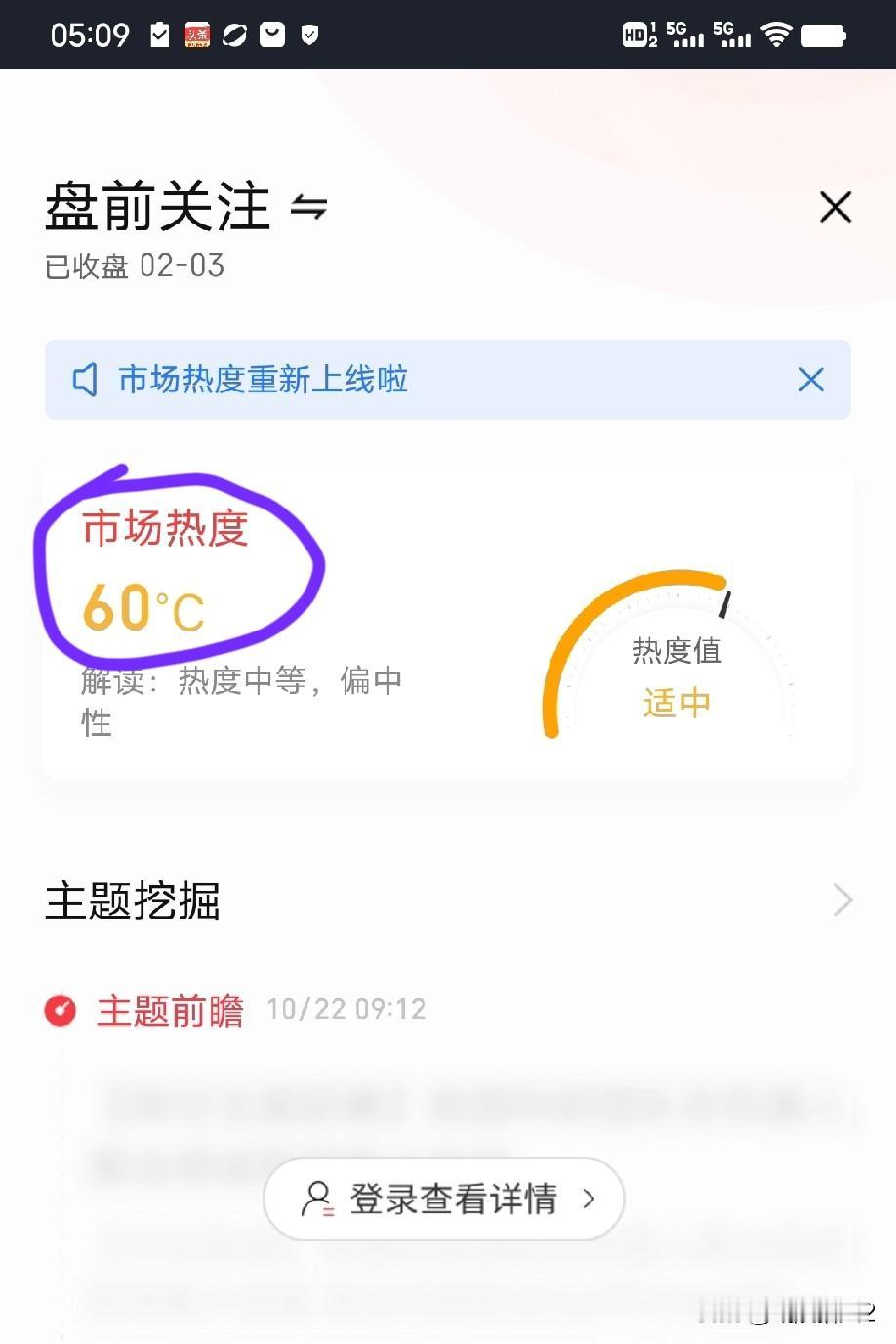Toggle the WiFi indicator in status bar
The width and height of the screenshot is (896, 1344).
(776, 34)
